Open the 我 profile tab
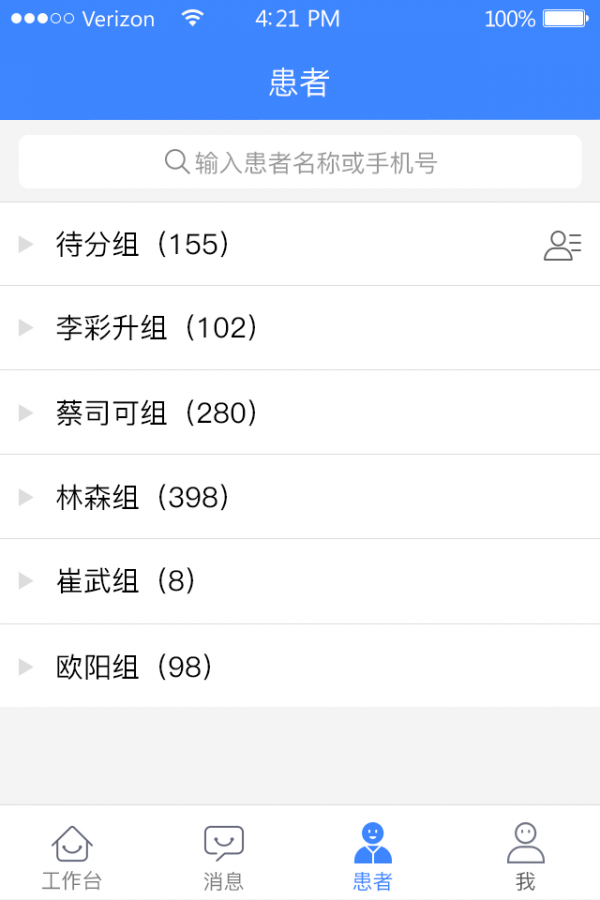The image size is (600, 900). tap(525, 857)
